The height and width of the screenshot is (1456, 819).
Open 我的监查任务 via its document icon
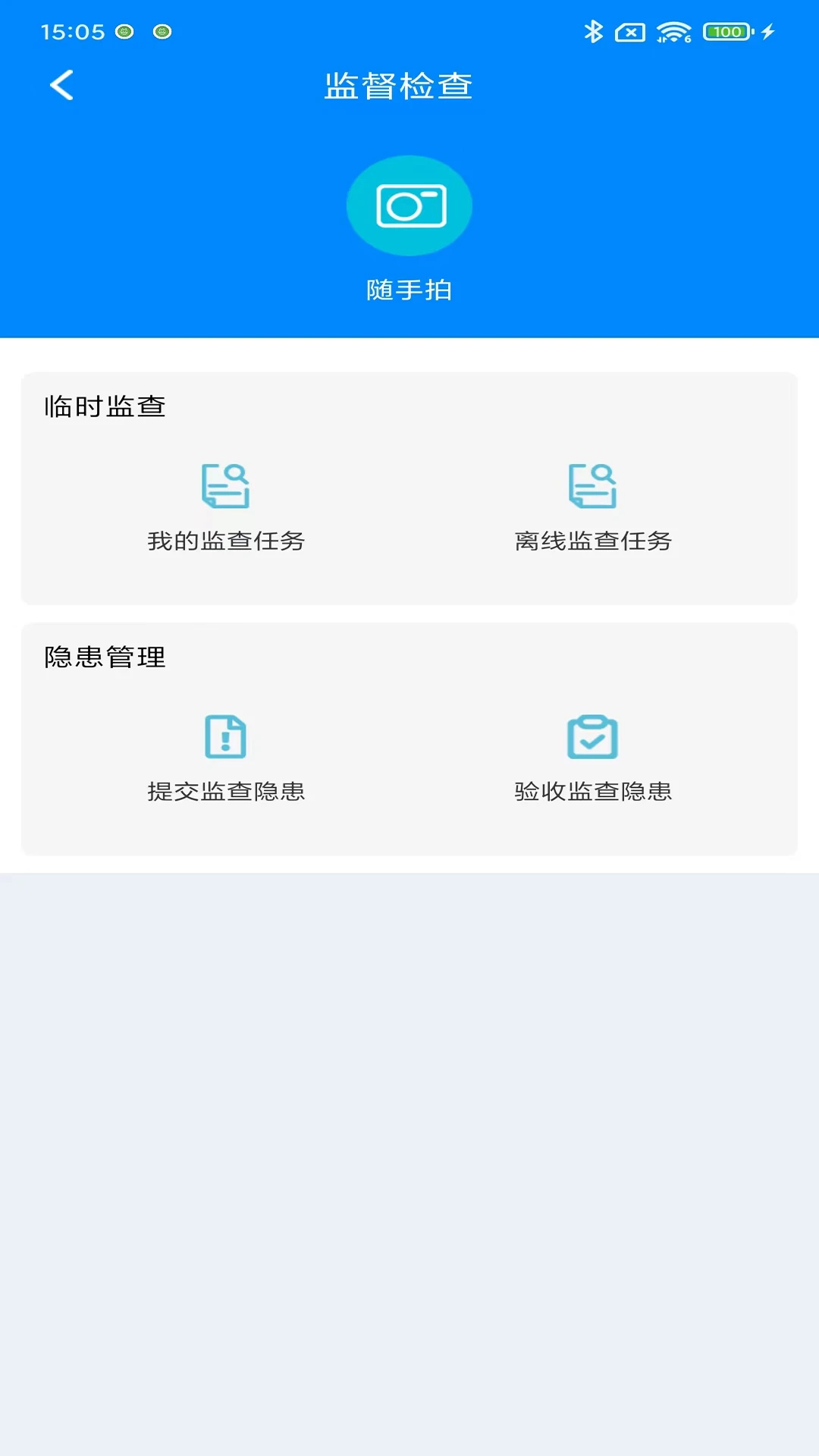225,486
